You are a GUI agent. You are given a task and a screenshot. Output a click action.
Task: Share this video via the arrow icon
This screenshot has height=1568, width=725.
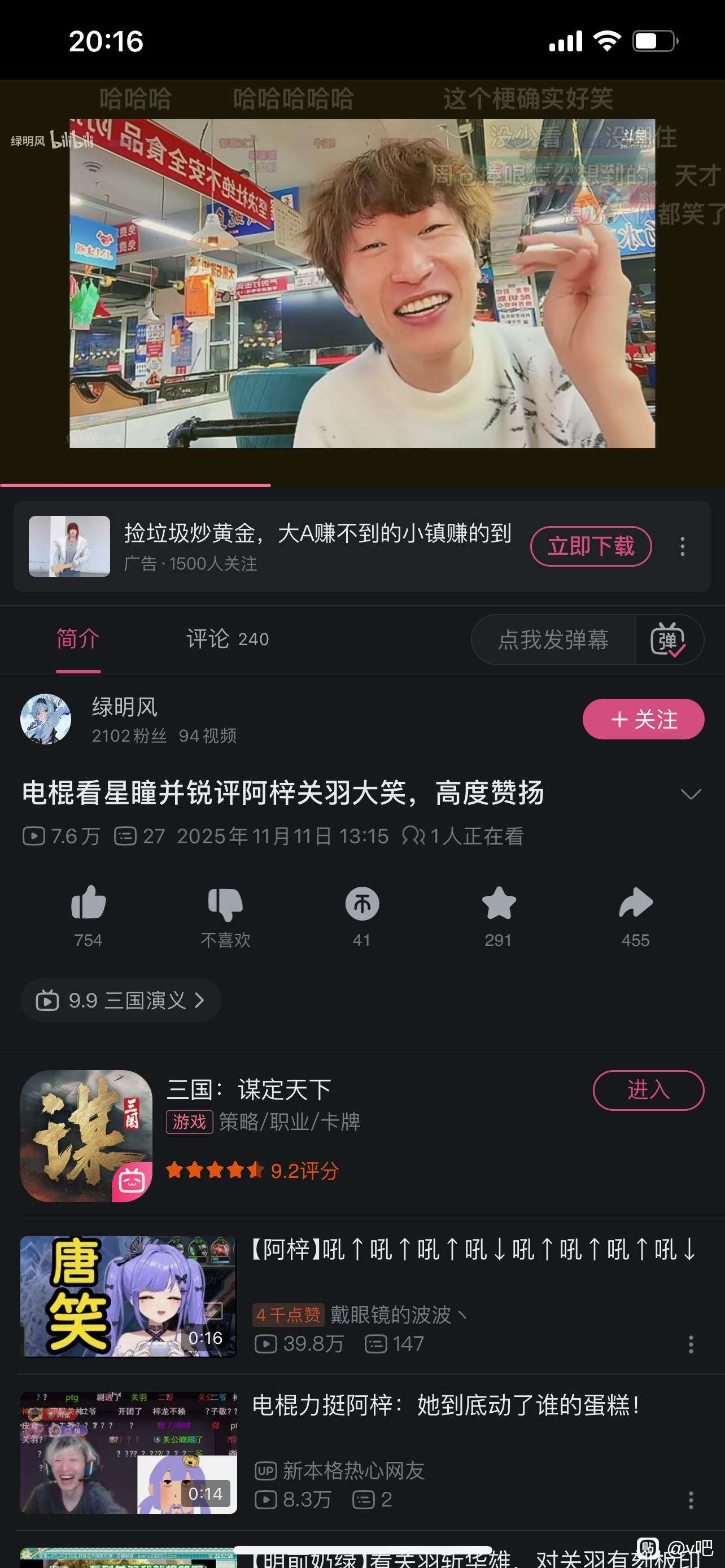pyautogui.click(x=636, y=903)
